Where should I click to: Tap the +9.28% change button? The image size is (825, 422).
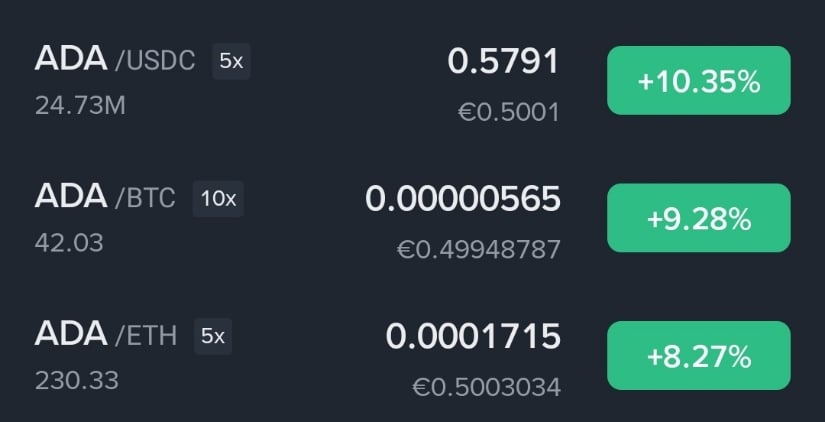[698, 218]
